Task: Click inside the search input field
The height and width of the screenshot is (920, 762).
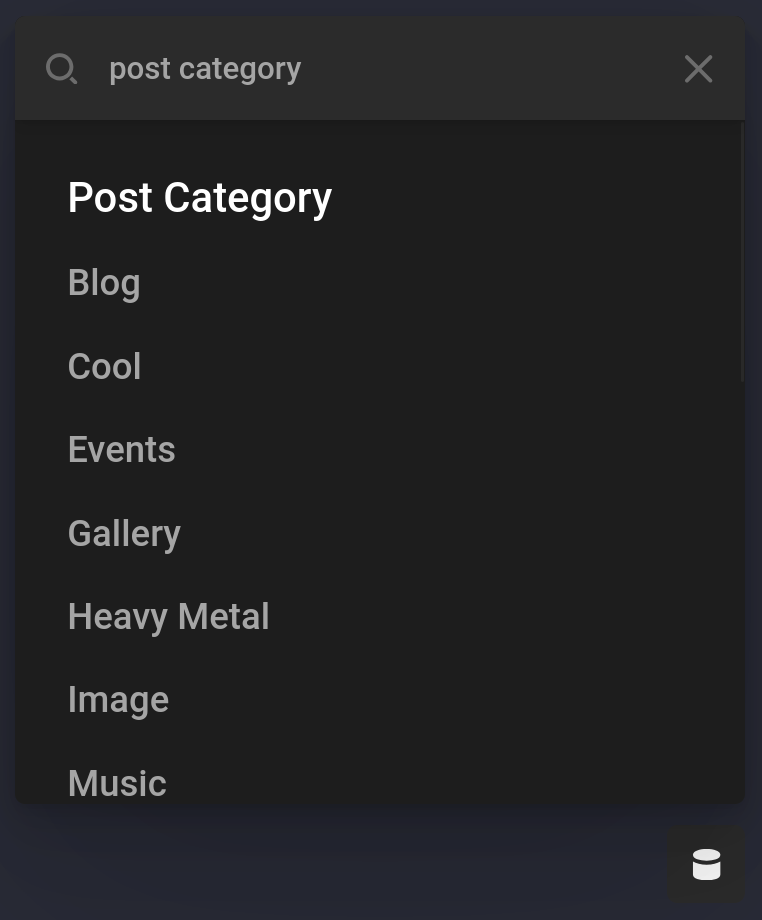Action: coord(380,68)
